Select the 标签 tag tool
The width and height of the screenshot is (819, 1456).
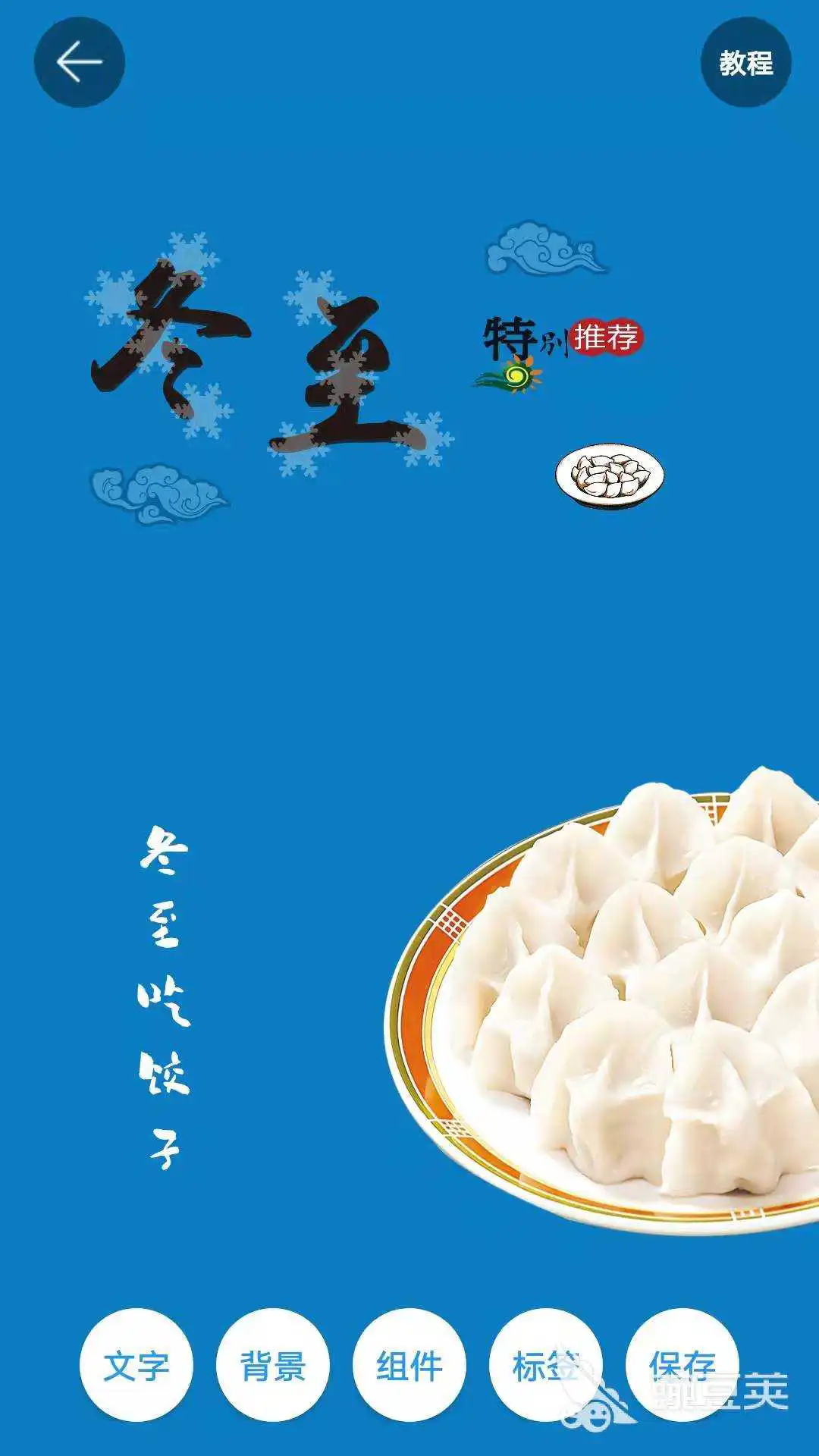[x=545, y=1366]
